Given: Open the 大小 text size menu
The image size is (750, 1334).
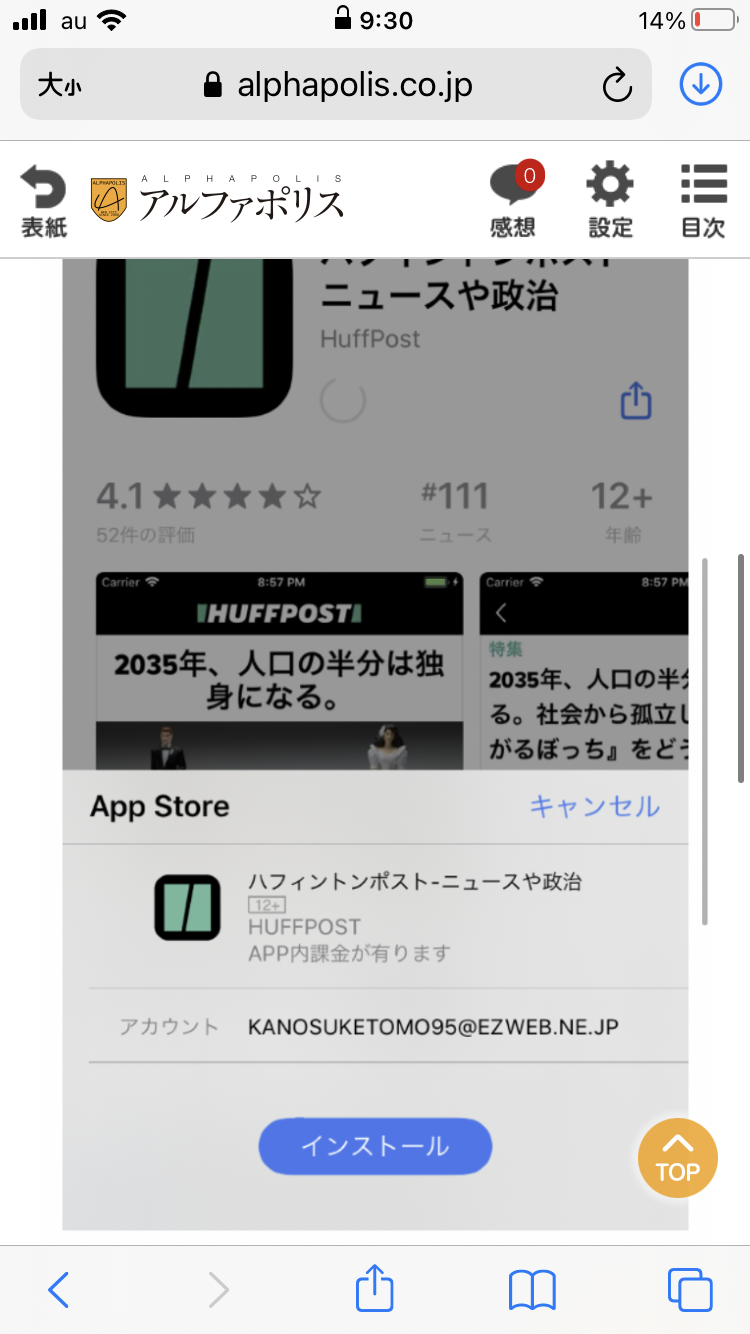Looking at the screenshot, I should coord(59,85).
